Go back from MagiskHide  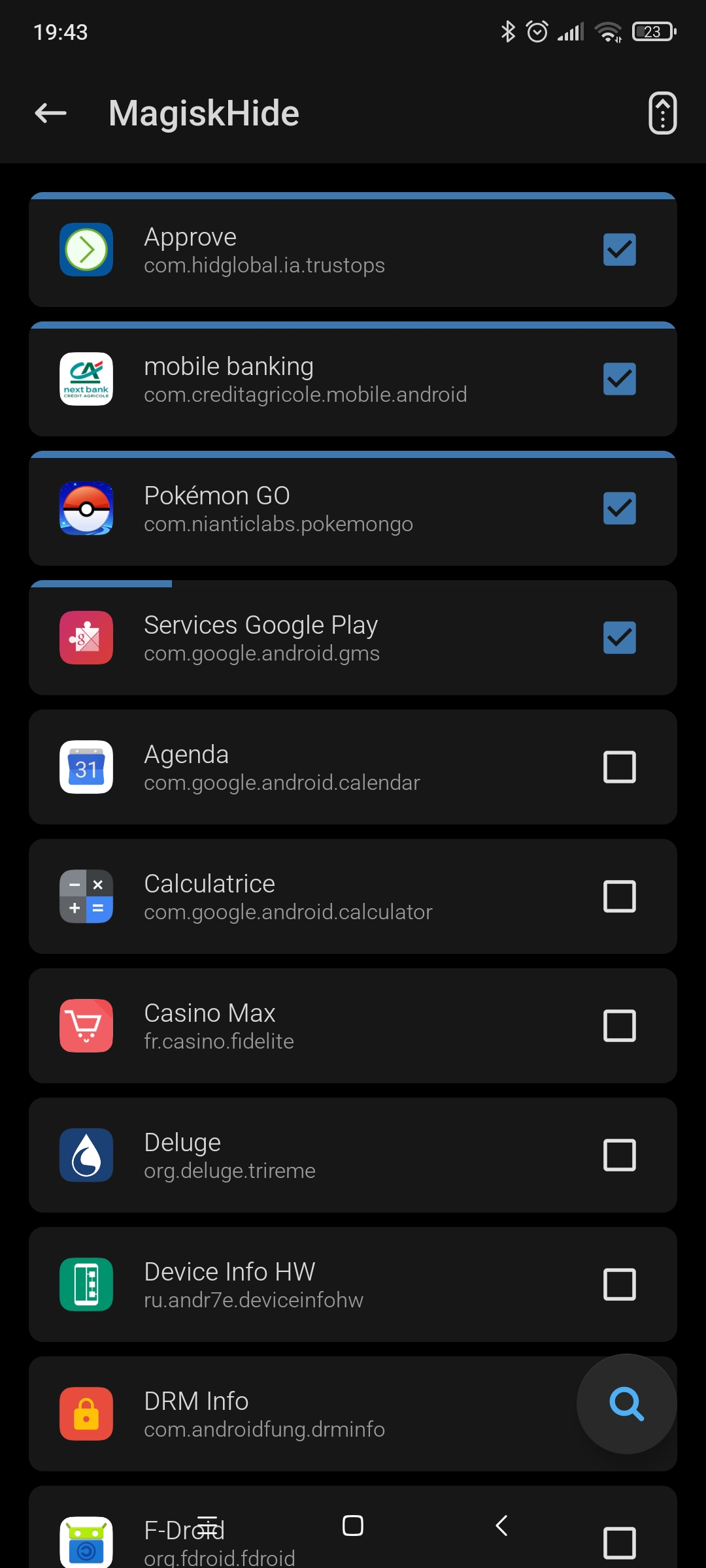(51, 113)
